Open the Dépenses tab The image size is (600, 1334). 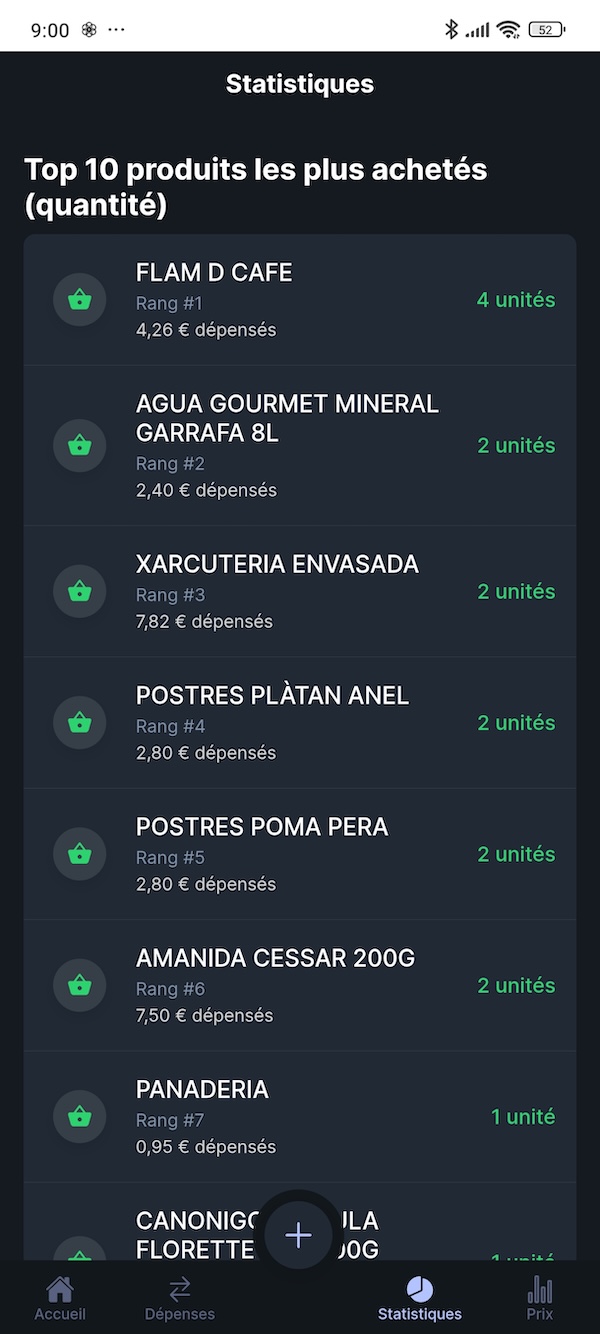[180, 1298]
